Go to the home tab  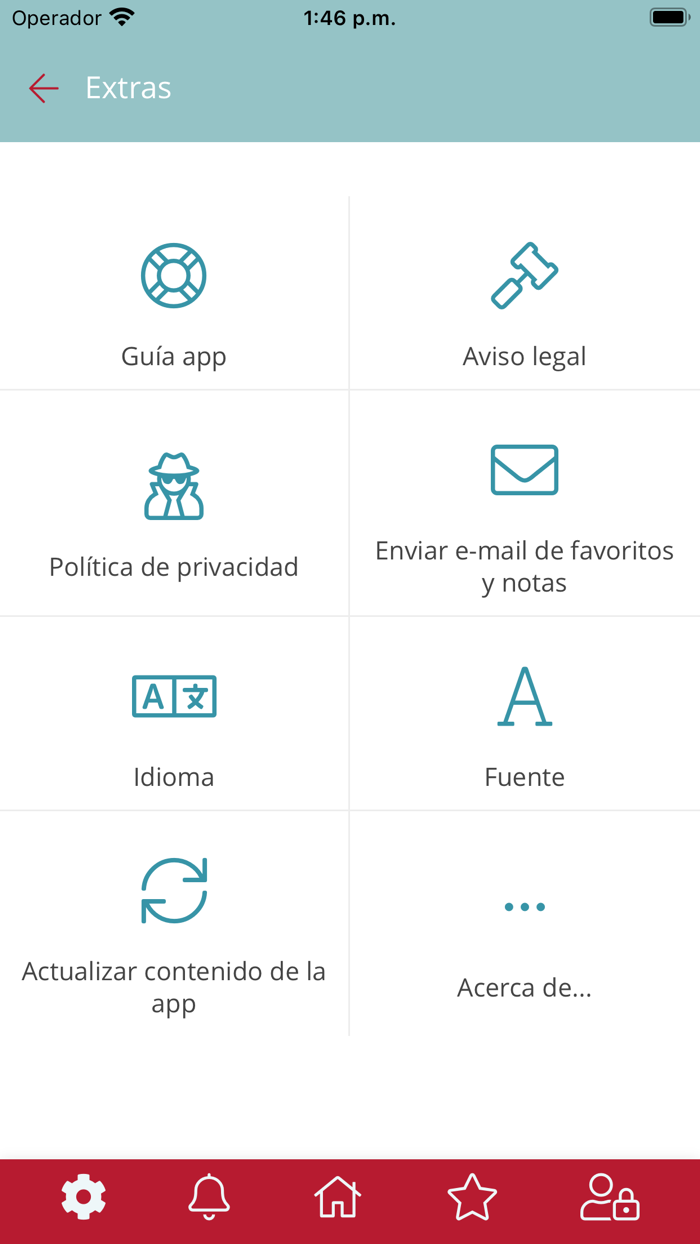(x=338, y=1196)
